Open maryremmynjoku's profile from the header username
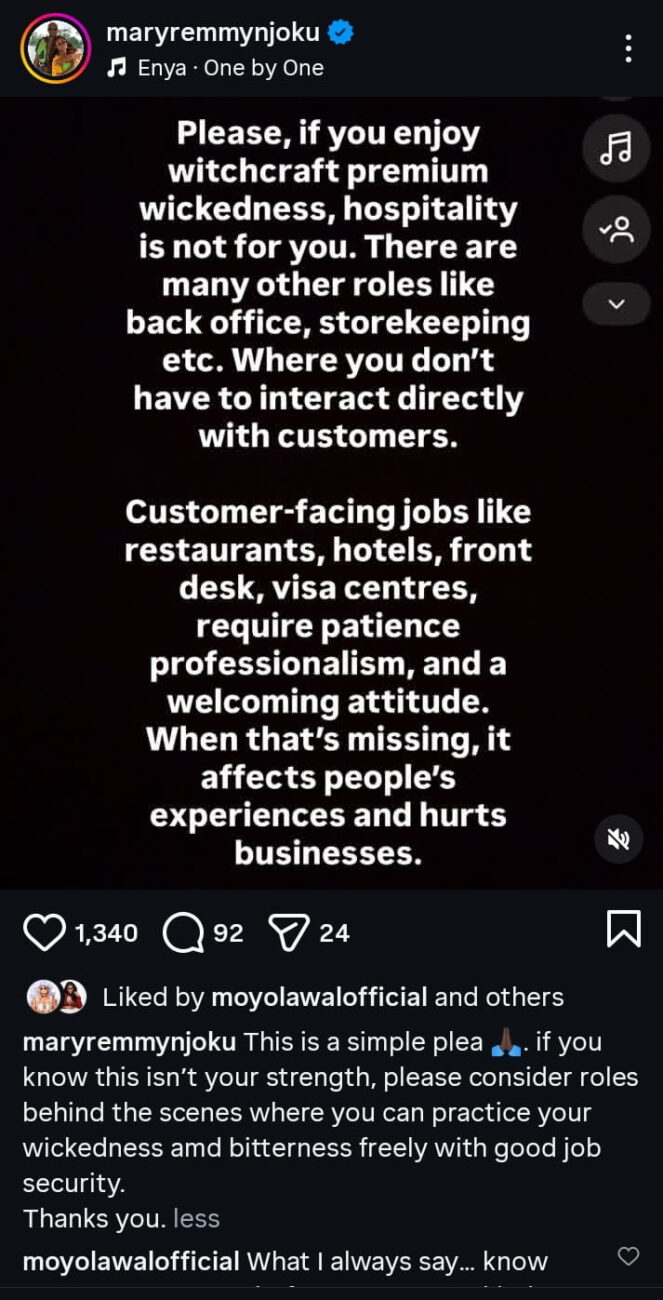 point(212,32)
